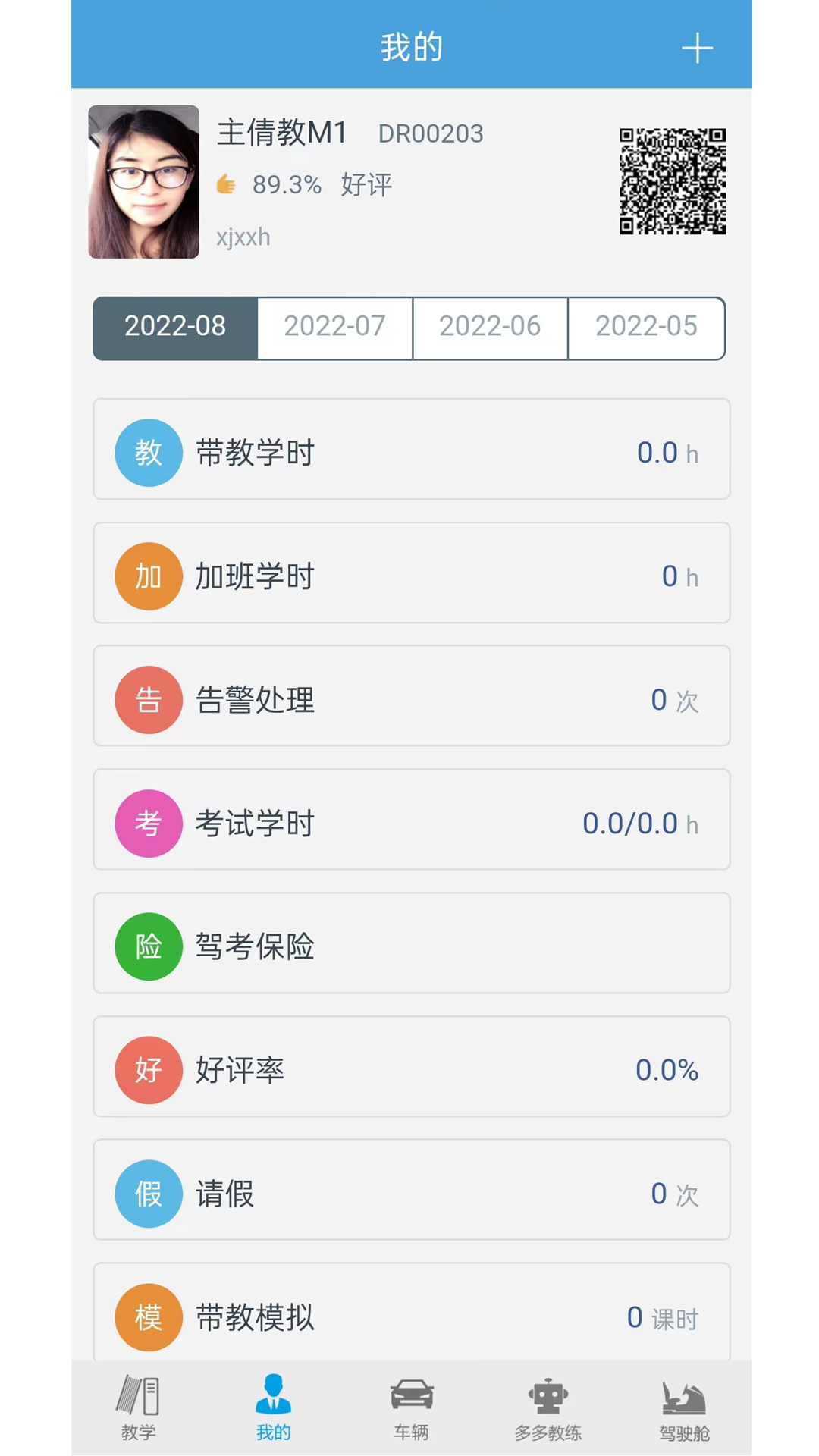Tap the 考 exam hours circle icon
This screenshot has width=819, height=1456.
pos(148,824)
